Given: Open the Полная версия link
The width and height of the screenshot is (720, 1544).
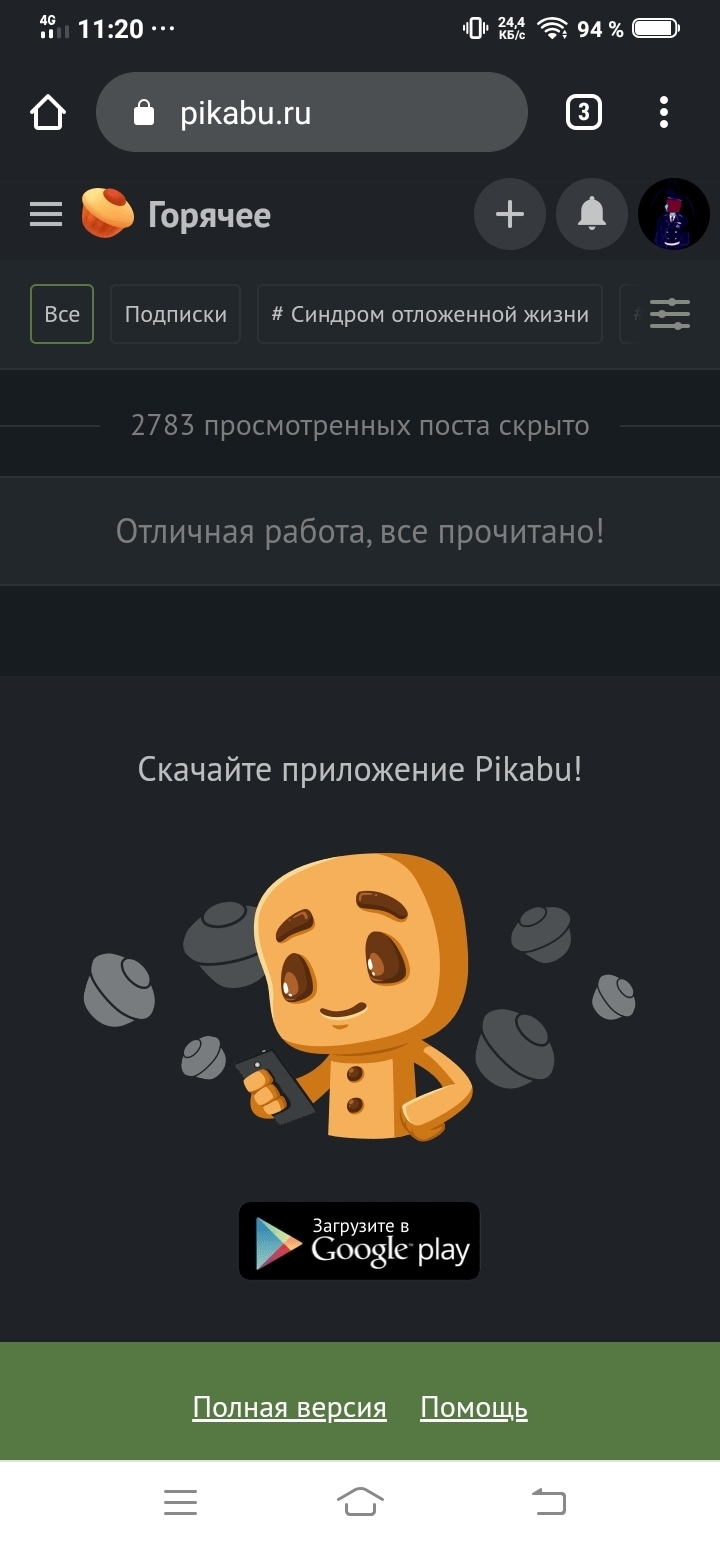Looking at the screenshot, I should click(289, 1408).
